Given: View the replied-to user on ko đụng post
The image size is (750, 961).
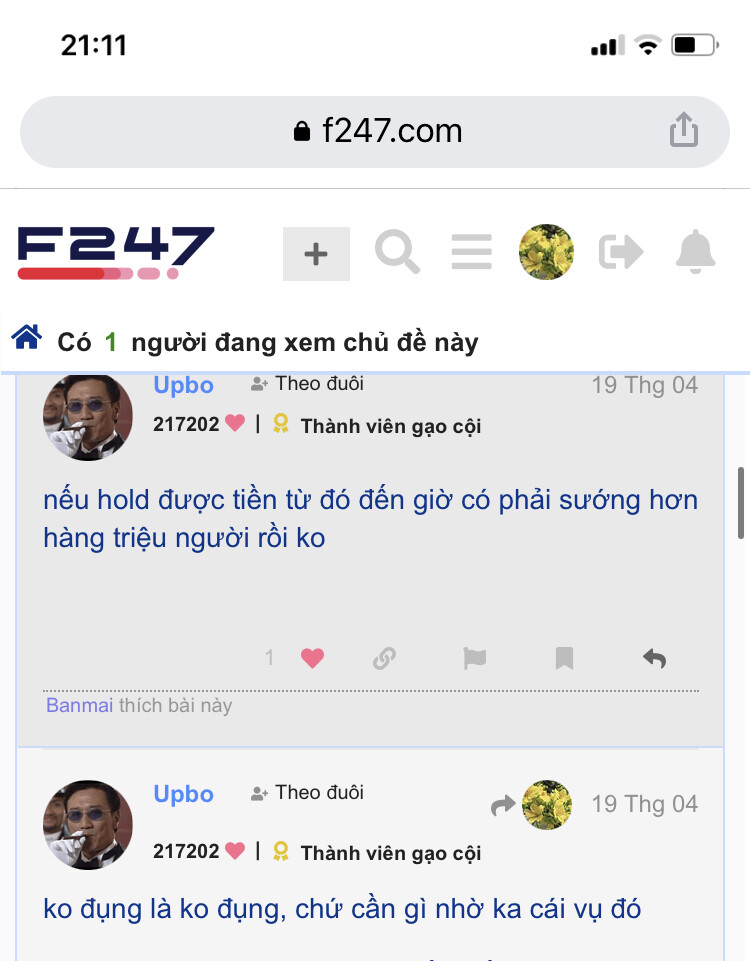Looking at the screenshot, I should click(x=546, y=805).
